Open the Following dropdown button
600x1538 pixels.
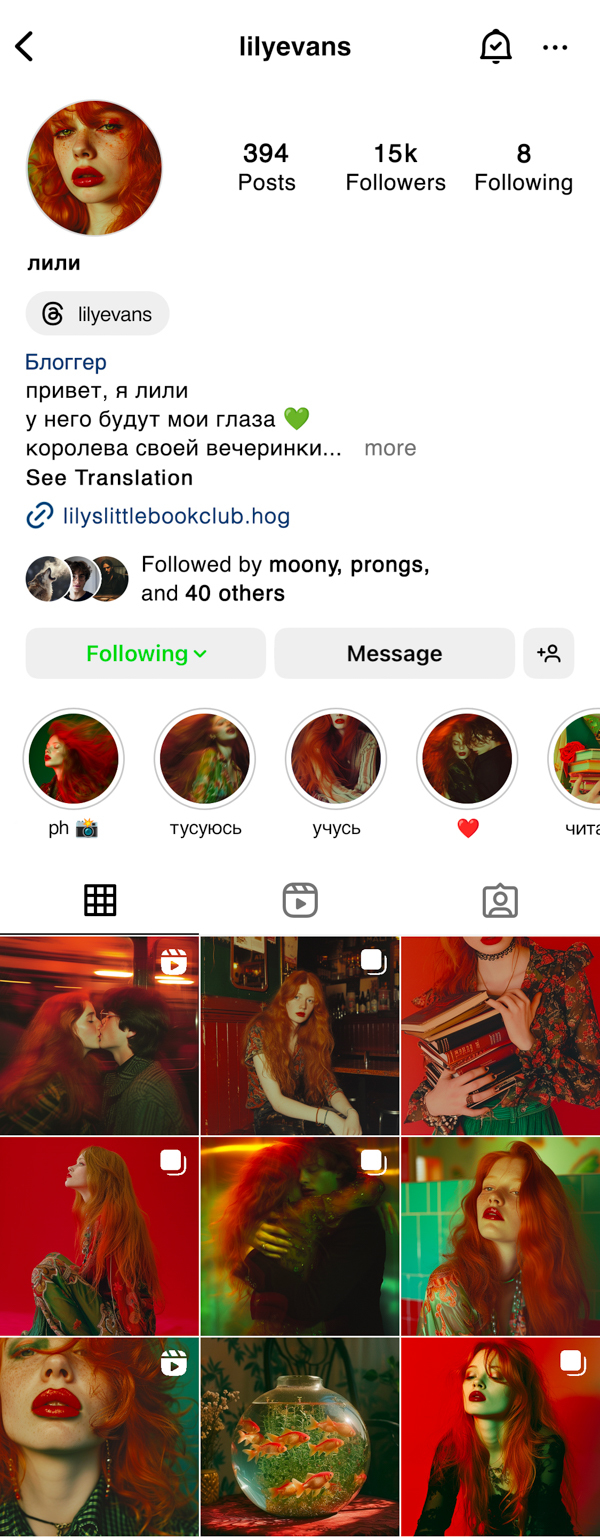pyautogui.click(x=146, y=654)
